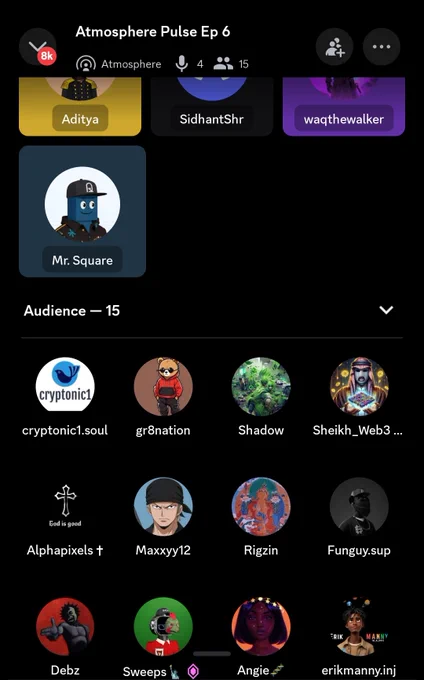The height and width of the screenshot is (680, 424).
Task: Open the three-dot overflow menu
Action: (381, 47)
